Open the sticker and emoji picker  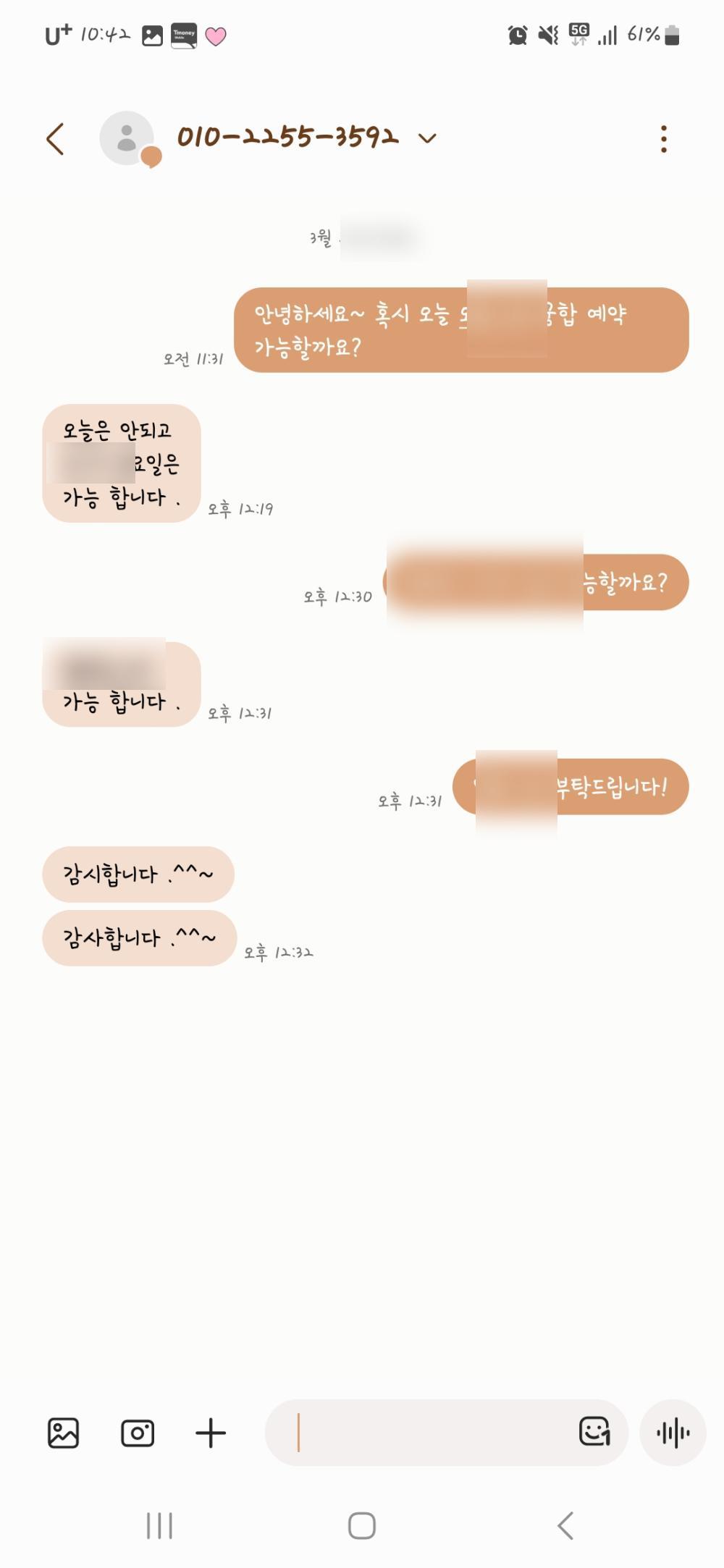(594, 1431)
